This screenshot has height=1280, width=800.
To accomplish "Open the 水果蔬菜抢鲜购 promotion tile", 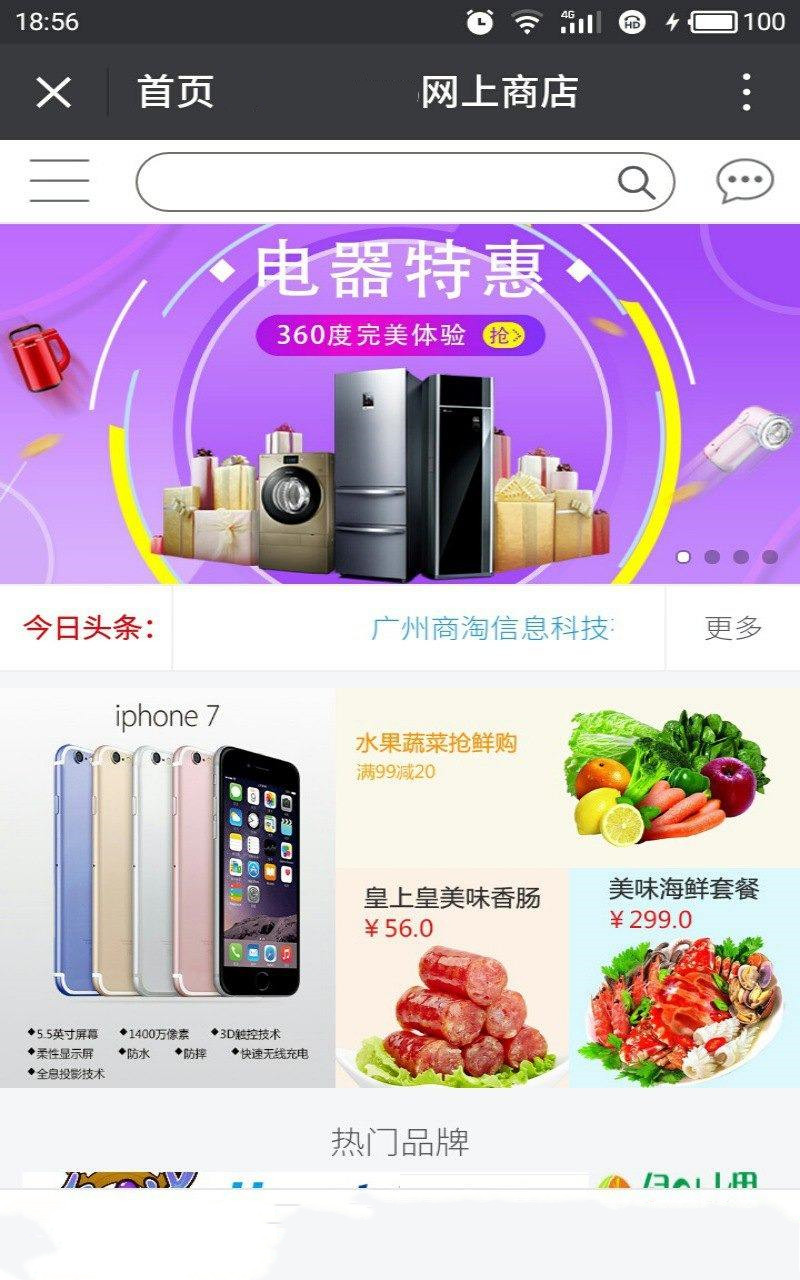I will coord(567,777).
